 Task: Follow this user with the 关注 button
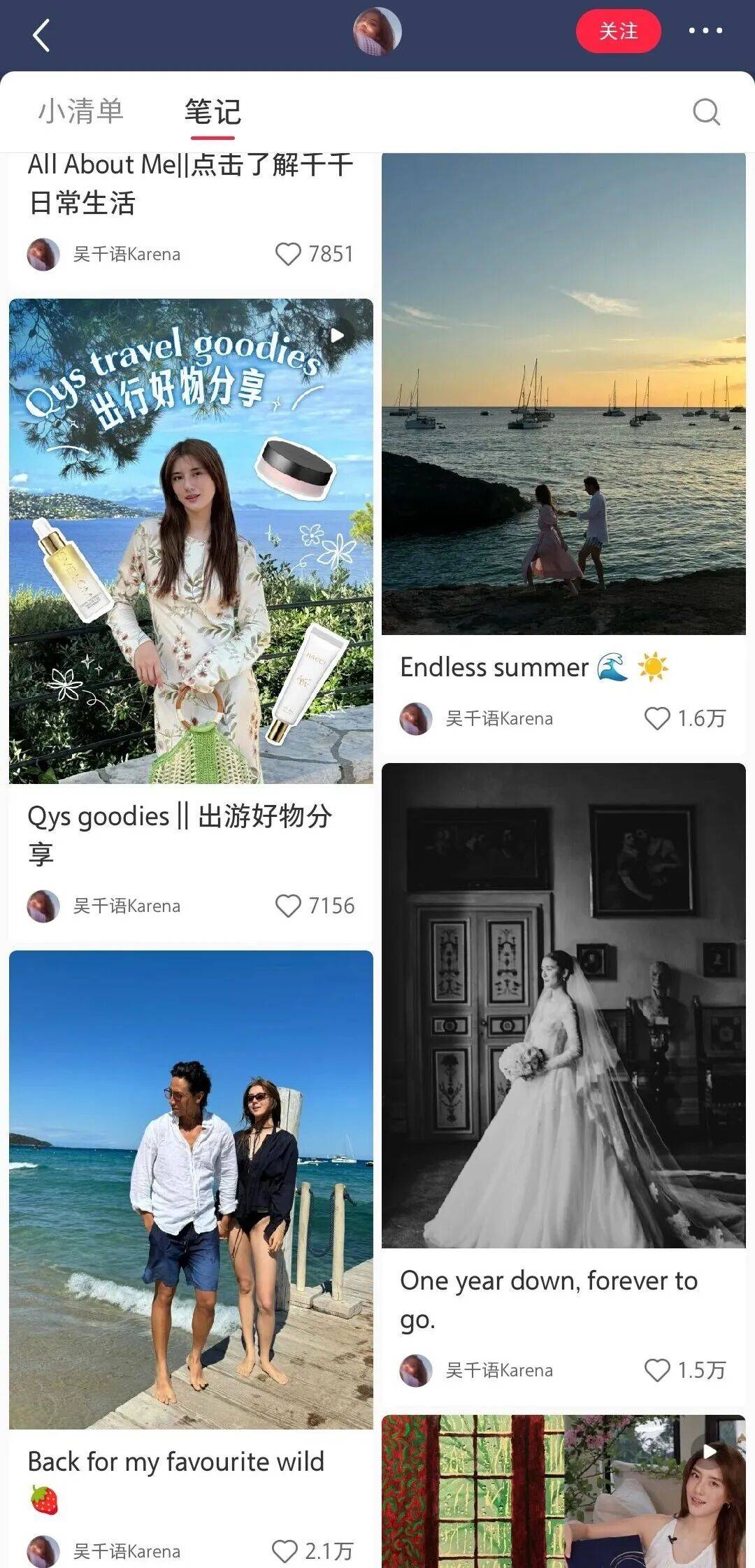[618, 31]
